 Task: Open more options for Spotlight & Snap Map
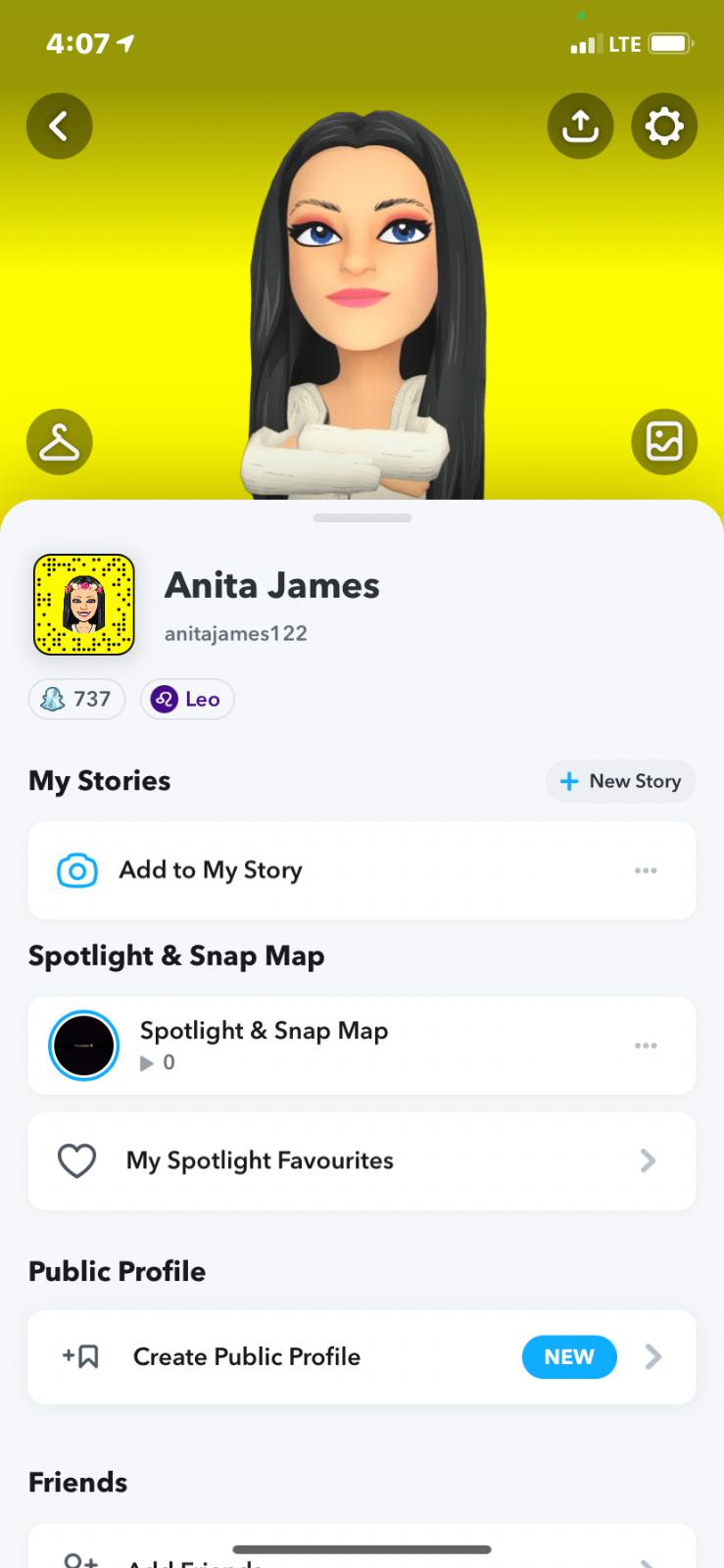(646, 1046)
